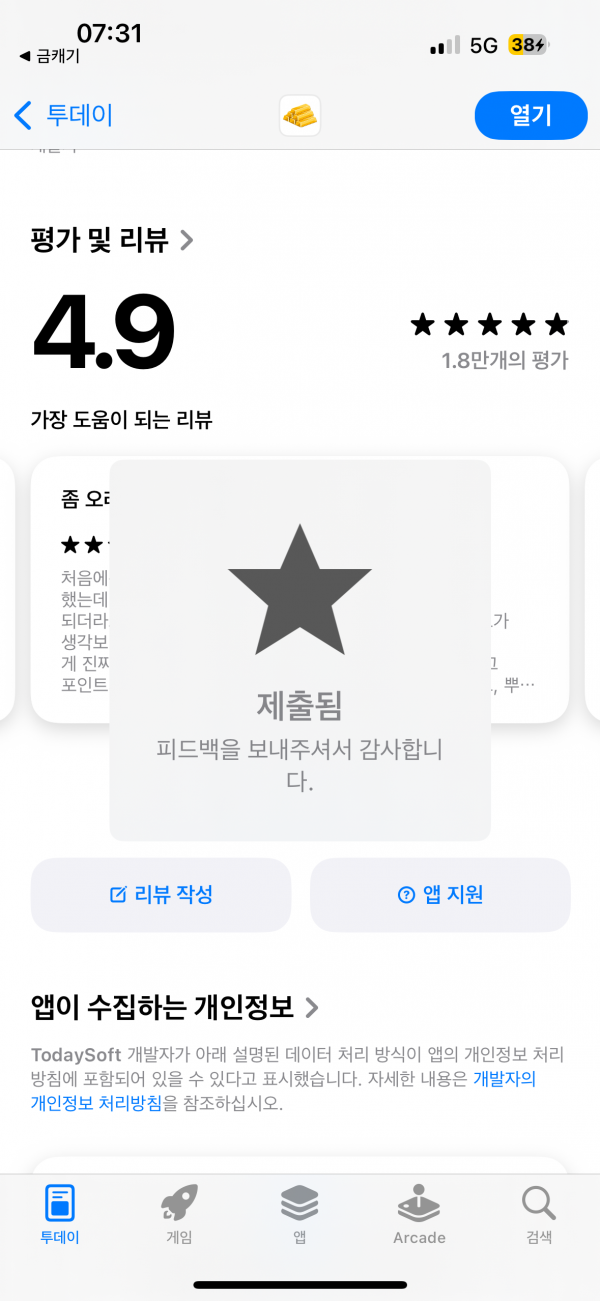Switch to the 앱 tab
600x1301 pixels.
[300, 1214]
